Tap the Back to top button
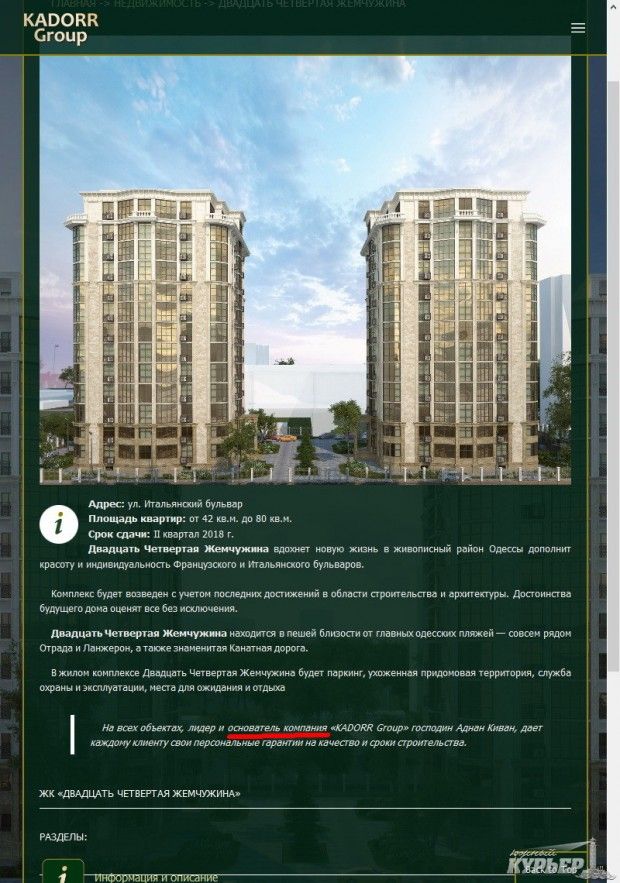 click(546, 869)
